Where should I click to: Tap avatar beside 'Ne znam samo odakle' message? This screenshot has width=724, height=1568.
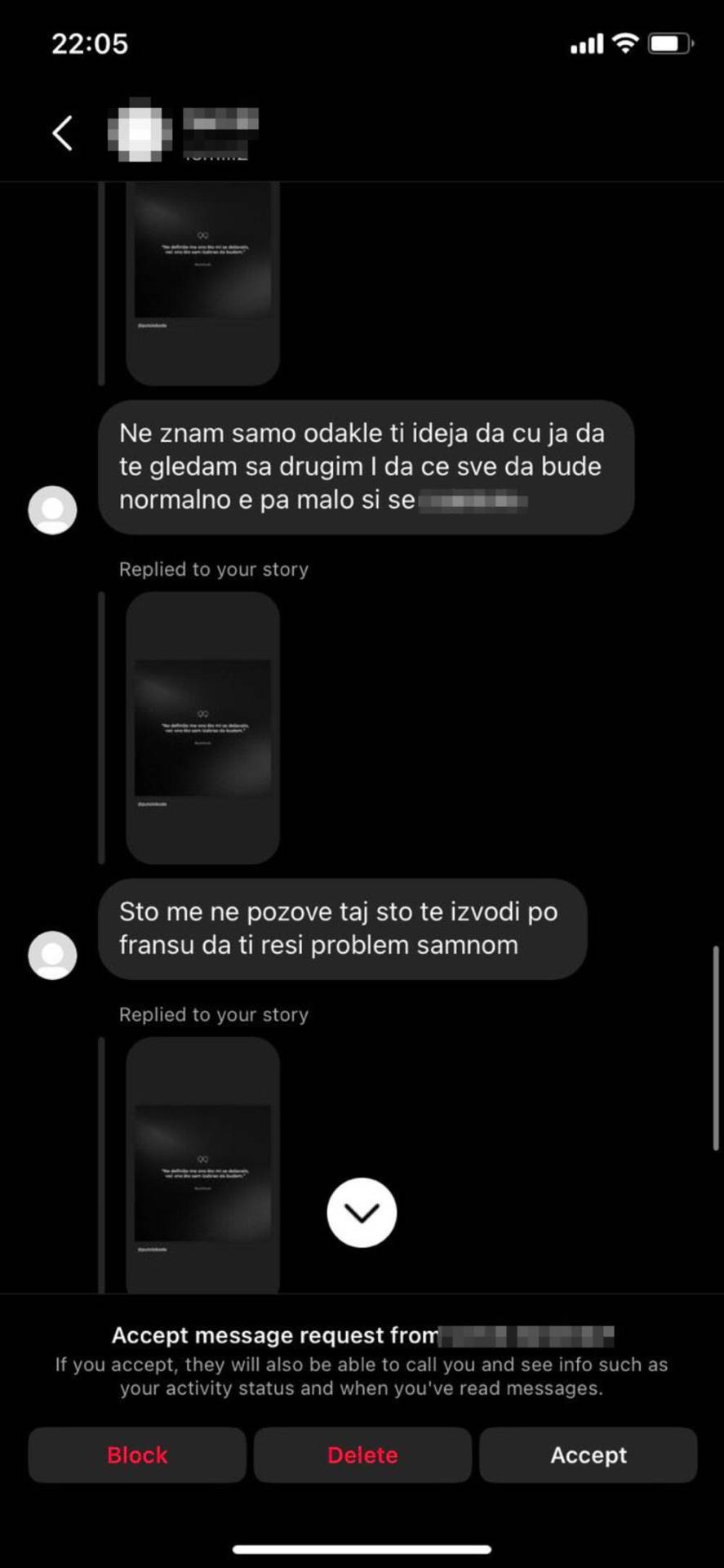pyautogui.click(x=52, y=510)
